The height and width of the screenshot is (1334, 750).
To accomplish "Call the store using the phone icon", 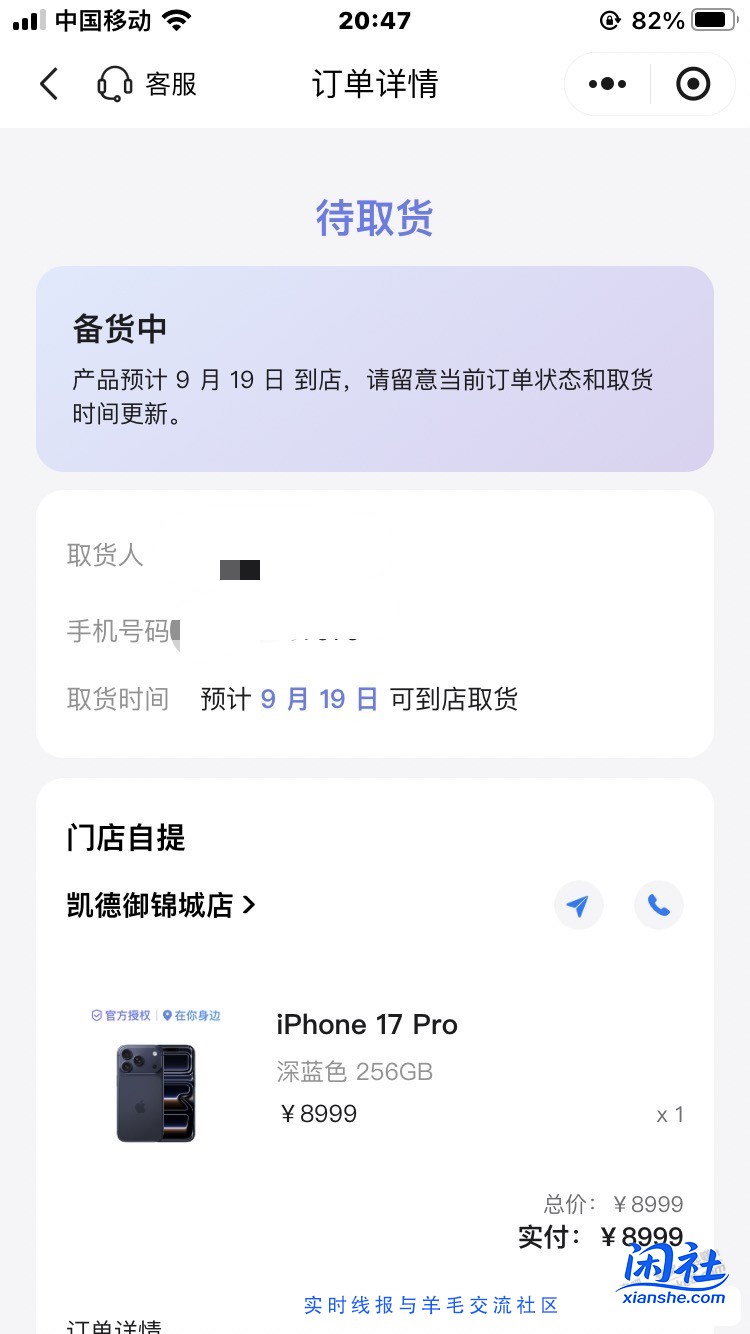I will (659, 905).
